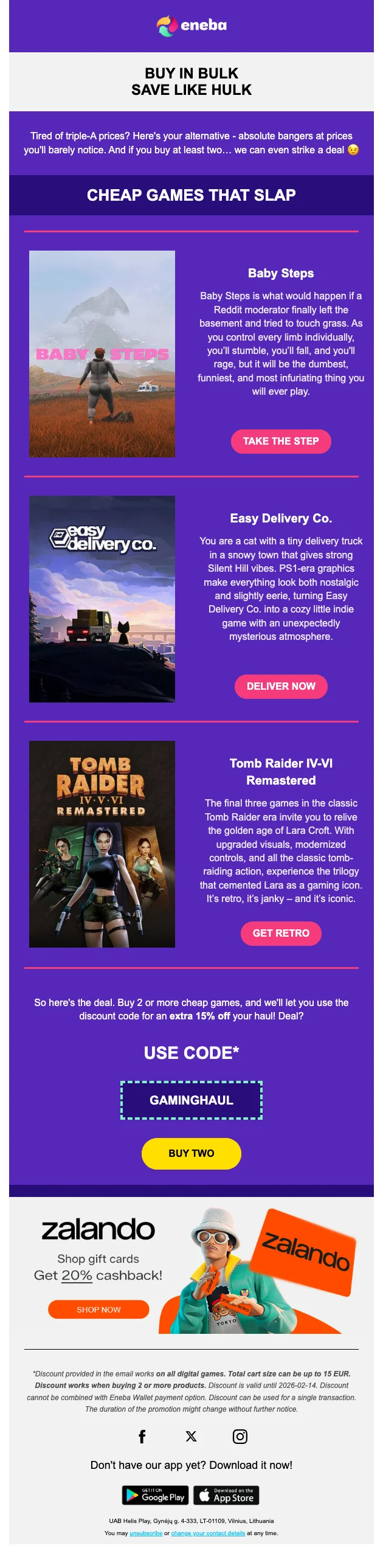
Task: Tap the yellow BUY TWO button
Action: (191, 1153)
